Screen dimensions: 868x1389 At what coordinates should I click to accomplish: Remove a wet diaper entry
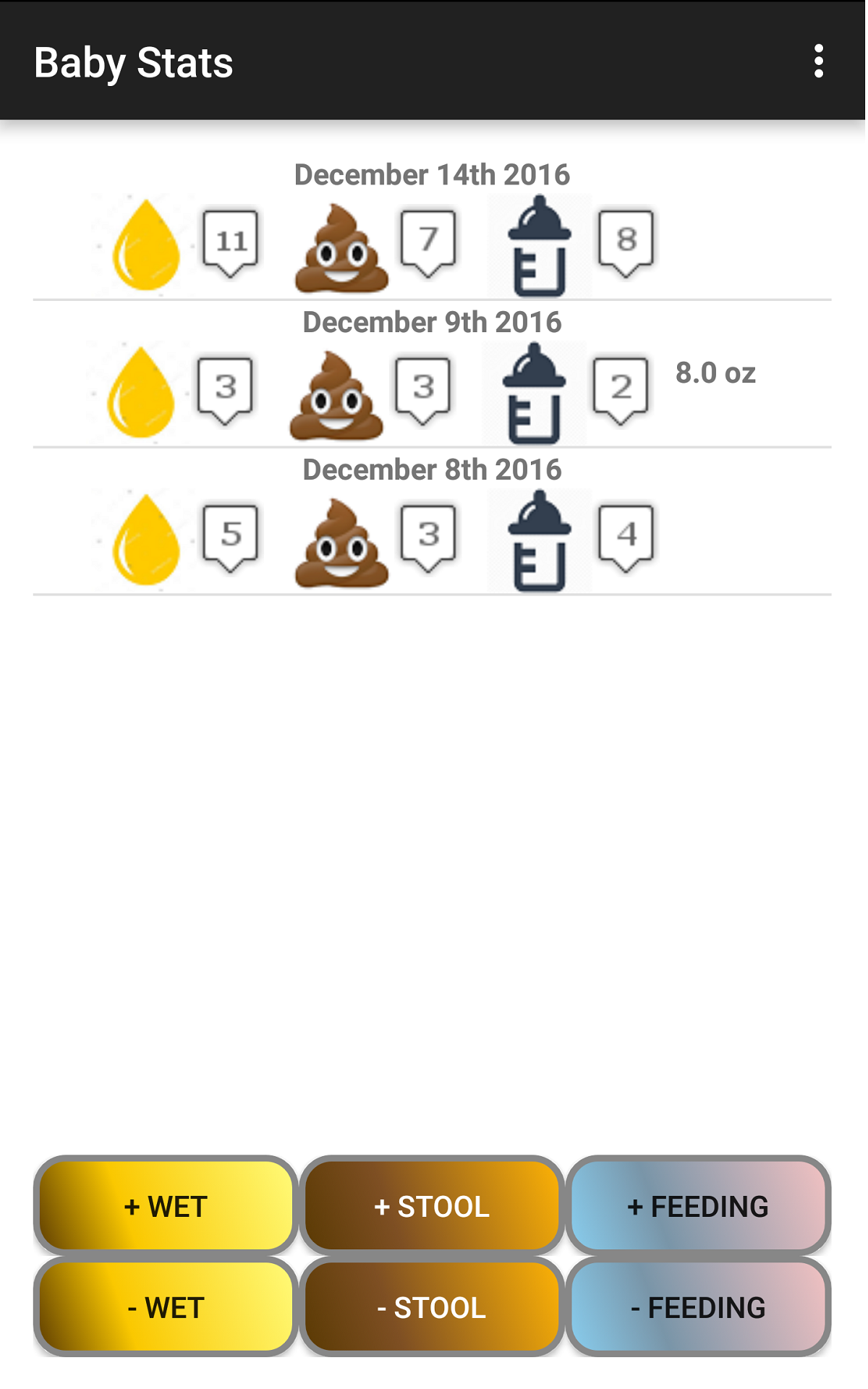tap(166, 1307)
